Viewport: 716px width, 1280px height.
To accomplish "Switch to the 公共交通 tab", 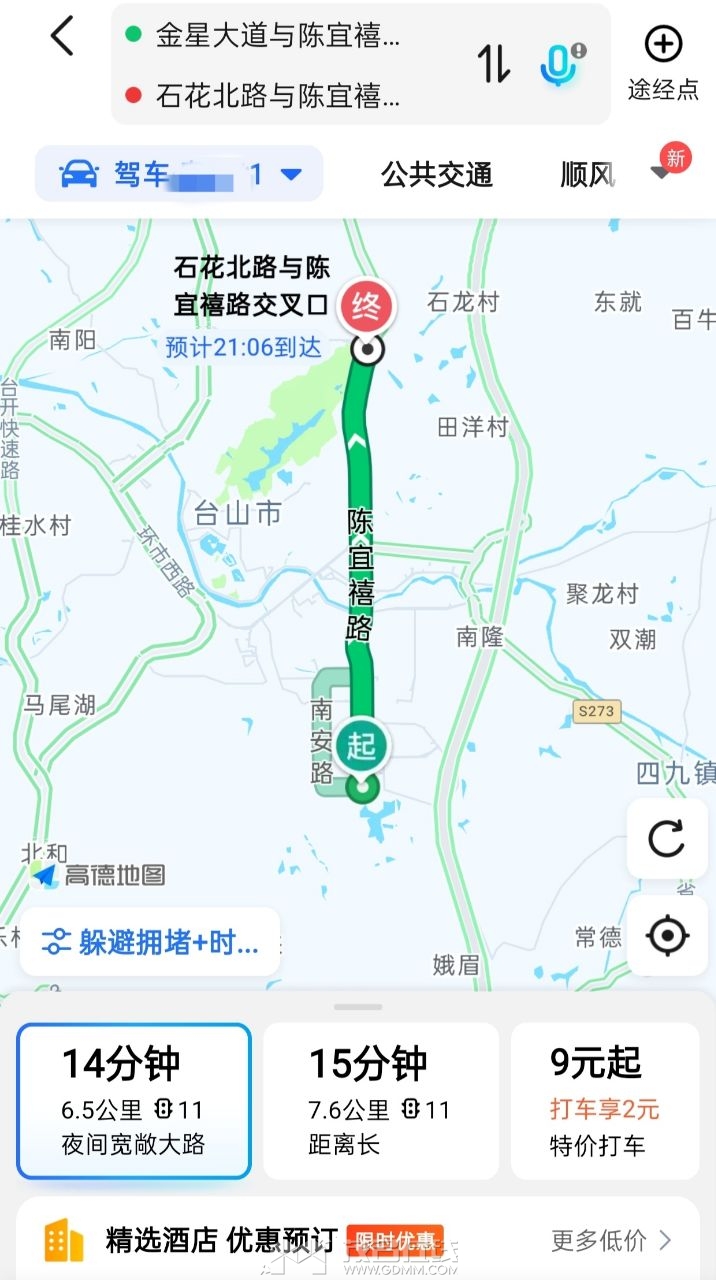I will point(437,175).
